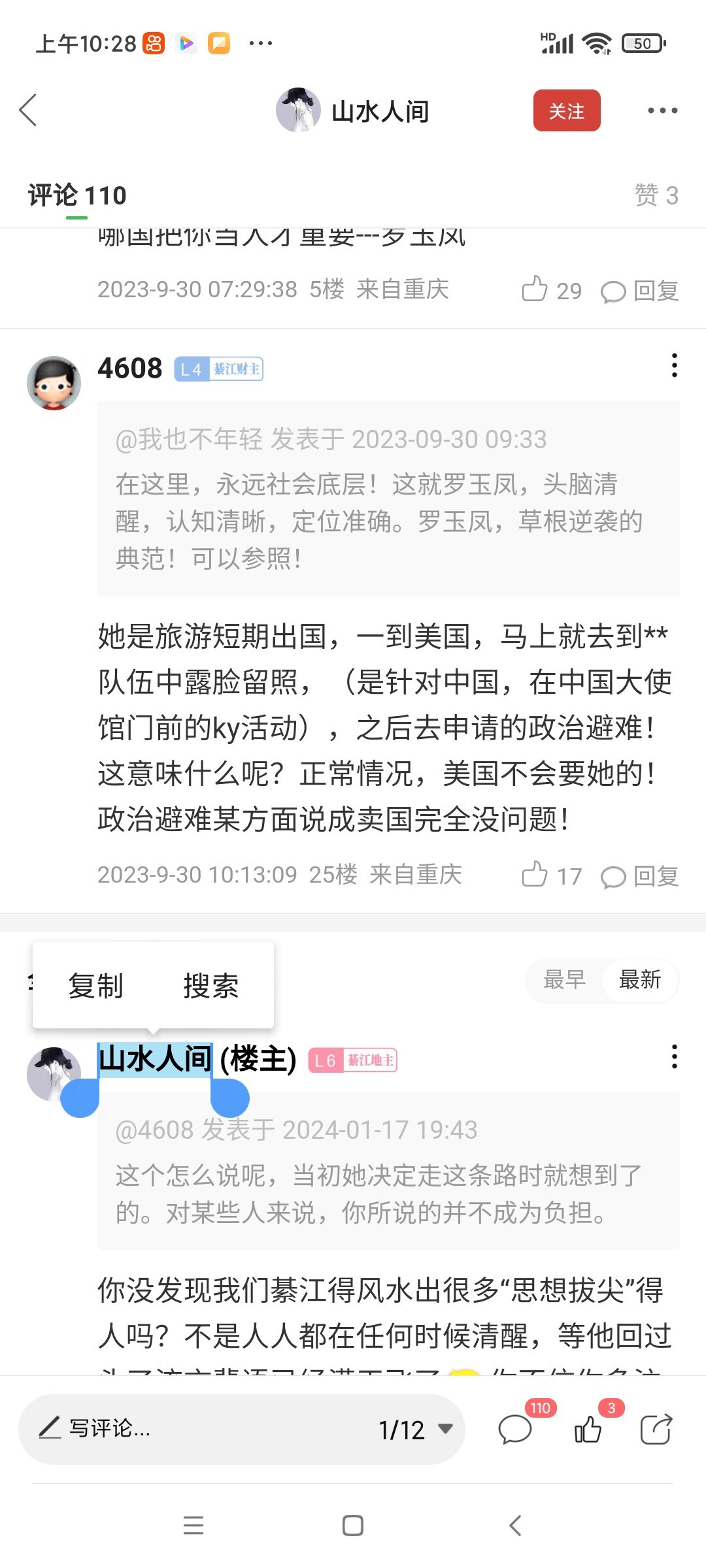Viewport: 706px width, 1568px height.
Task: Like the 5楼 comment with 29 likes
Action: [535, 289]
